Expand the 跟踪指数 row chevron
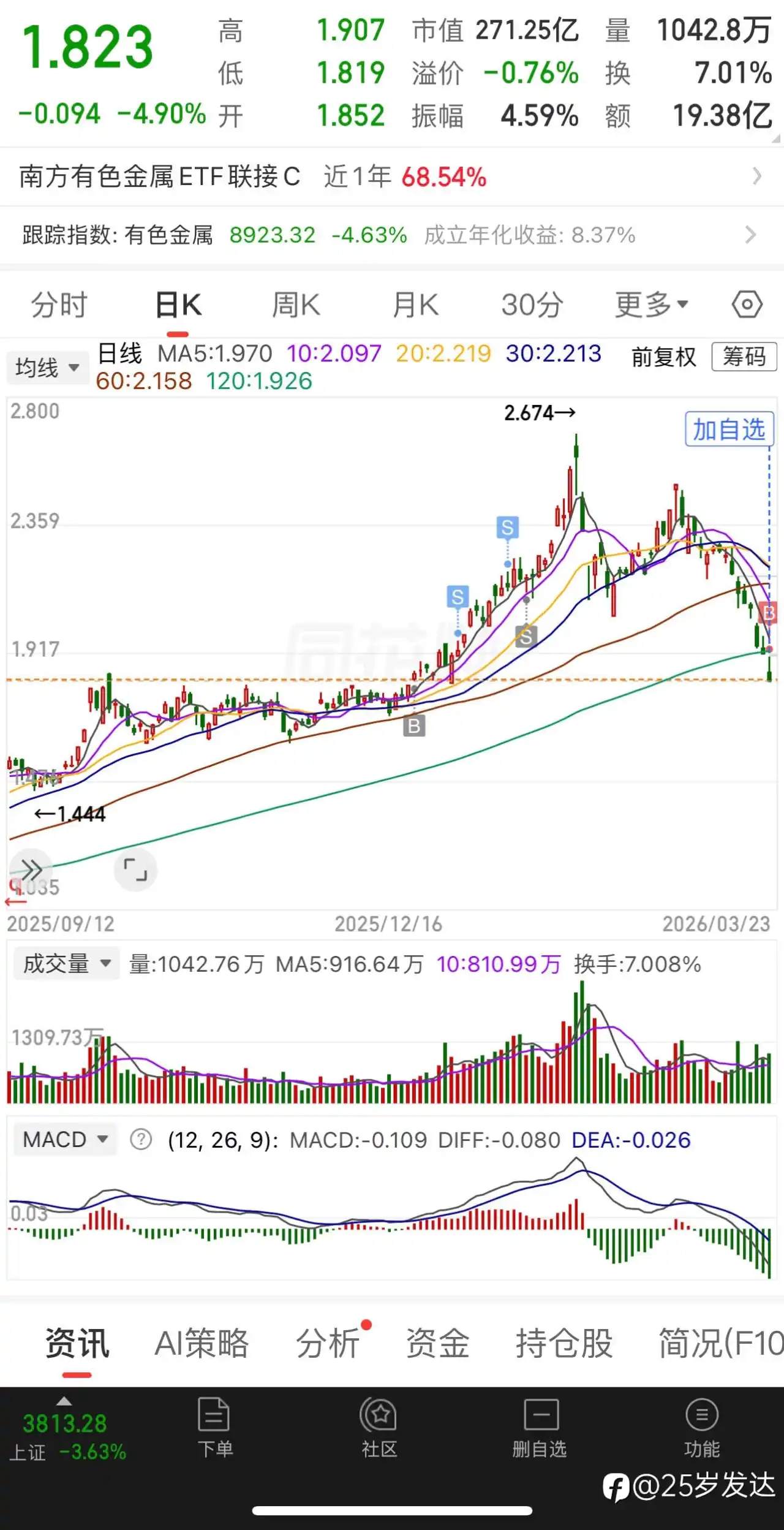The width and height of the screenshot is (784, 1530). [x=752, y=234]
